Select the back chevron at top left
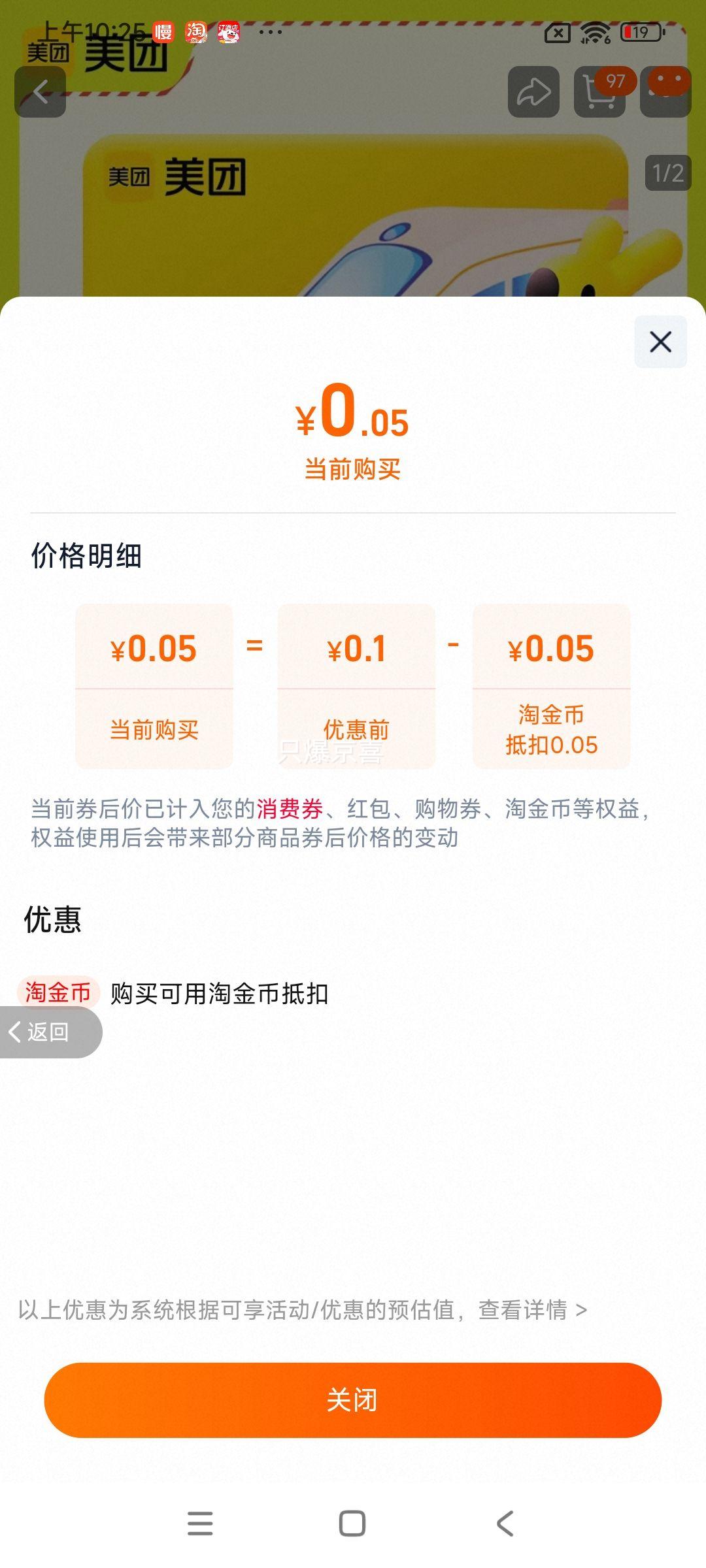The height and width of the screenshot is (1568, 706). pos(41,91)
